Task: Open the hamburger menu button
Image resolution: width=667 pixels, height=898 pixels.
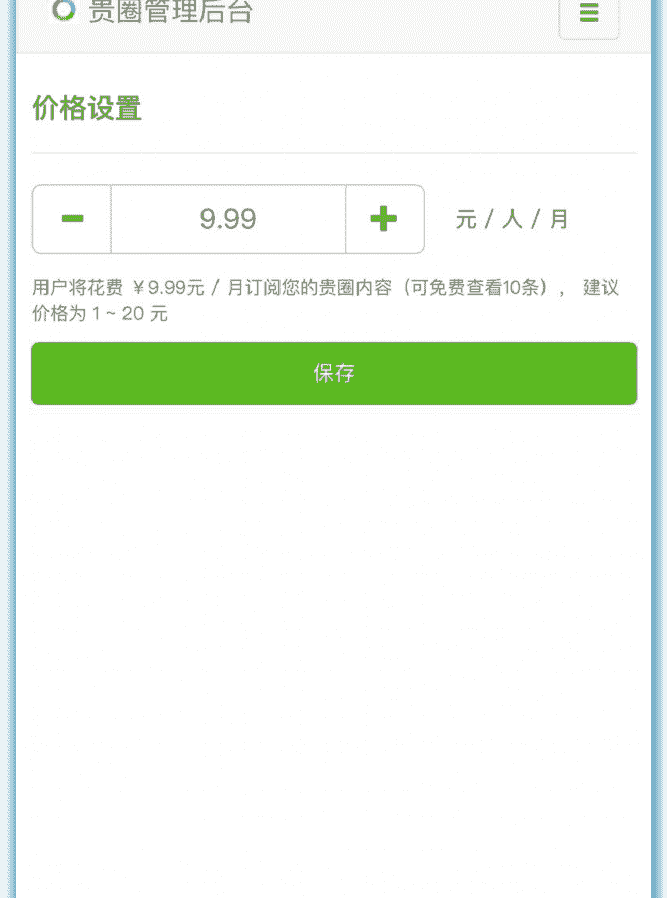Action: tap(588, 14)
